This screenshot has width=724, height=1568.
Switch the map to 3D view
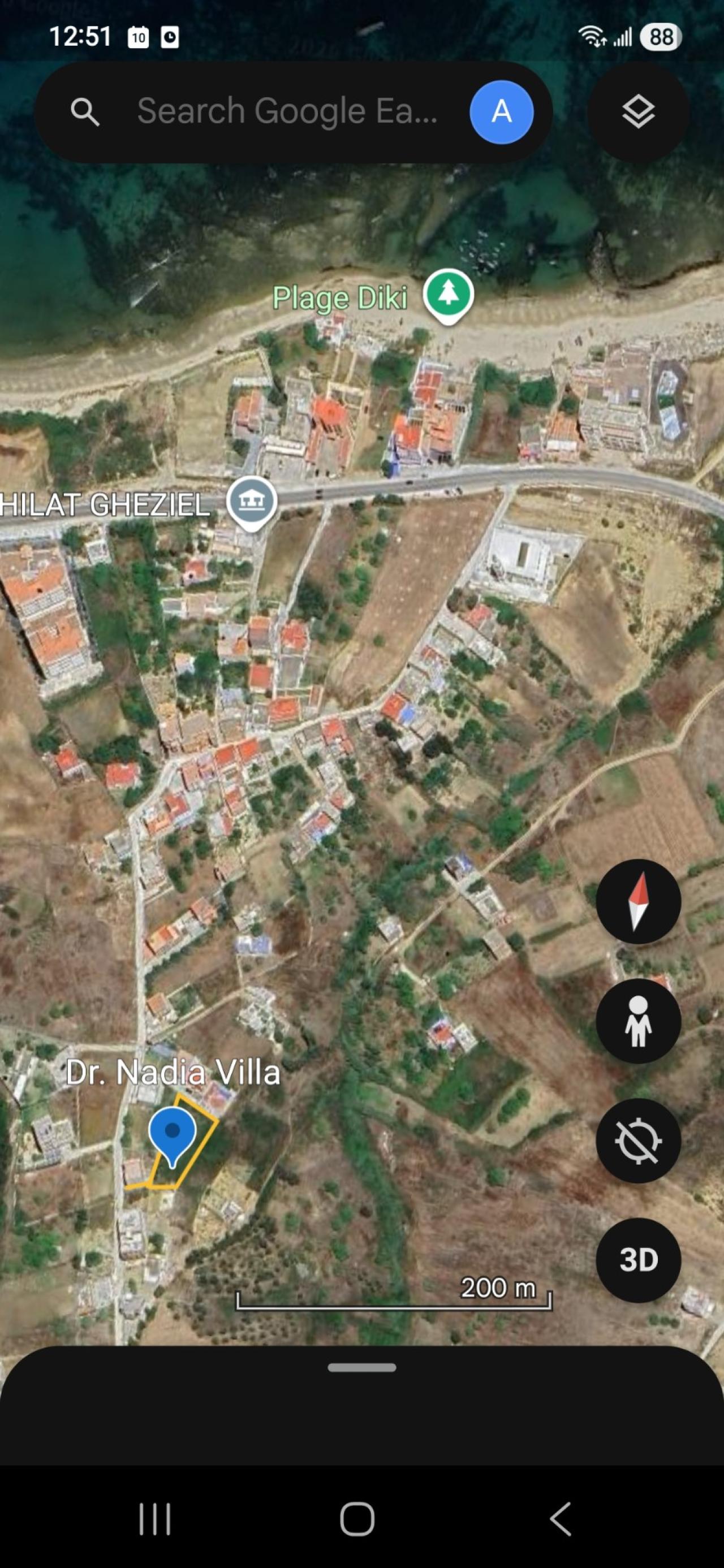(x=637, y=1259)
